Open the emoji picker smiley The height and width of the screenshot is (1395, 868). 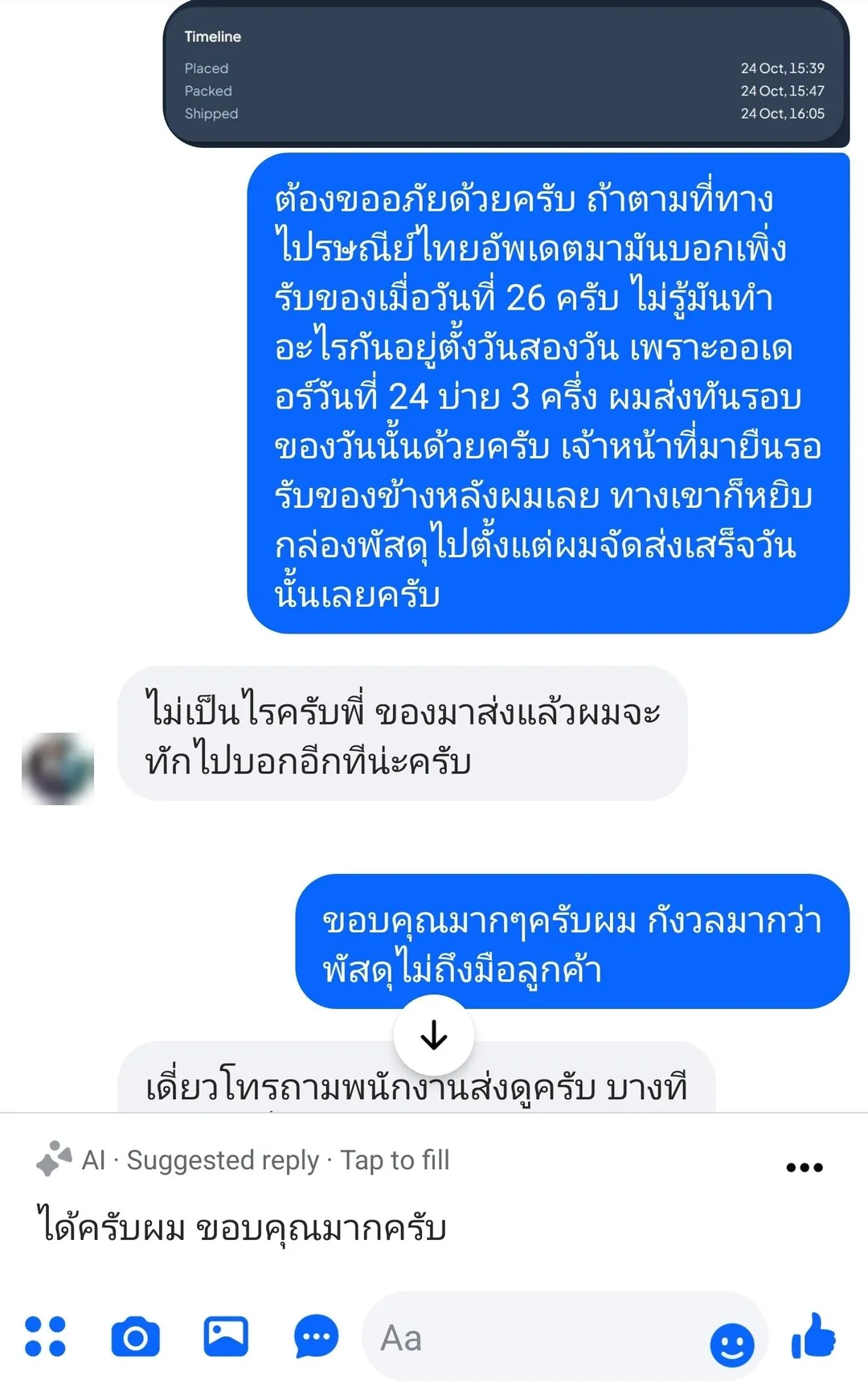pyautogui.click(x=731, y=1344)
